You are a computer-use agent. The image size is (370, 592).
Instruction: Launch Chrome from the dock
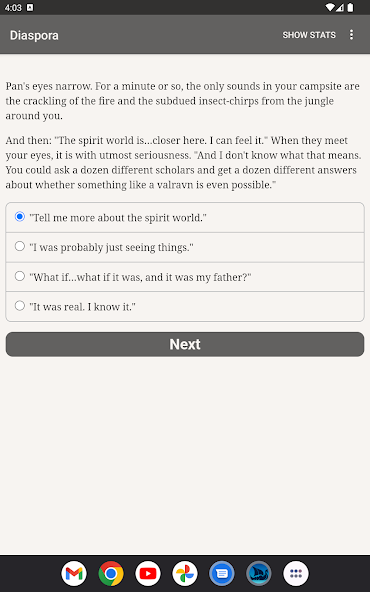(111, 574)
